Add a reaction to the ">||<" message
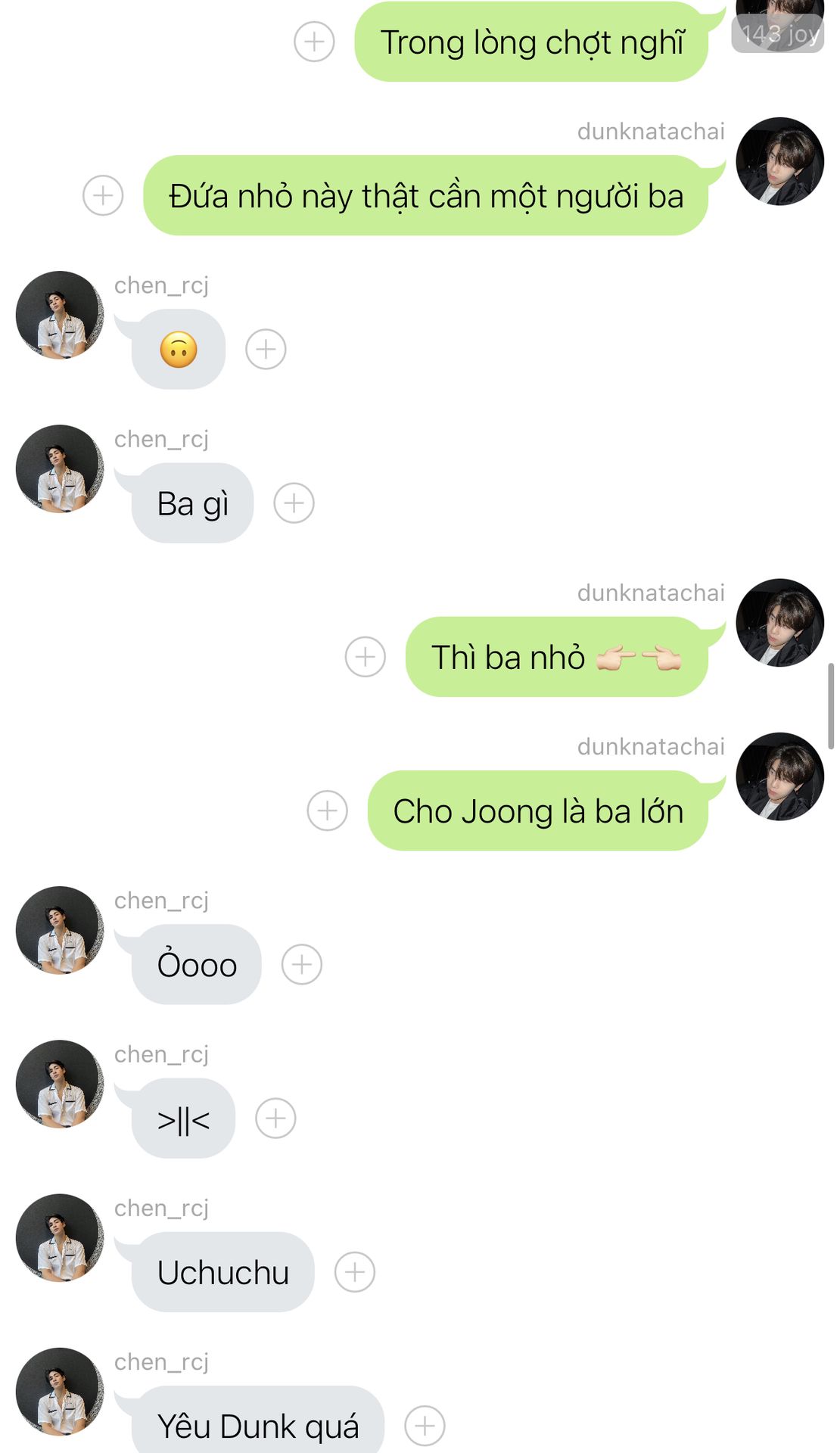The height and width of the screenshot is (1453, 840). pyautogui.click(x=275, y=1119)
